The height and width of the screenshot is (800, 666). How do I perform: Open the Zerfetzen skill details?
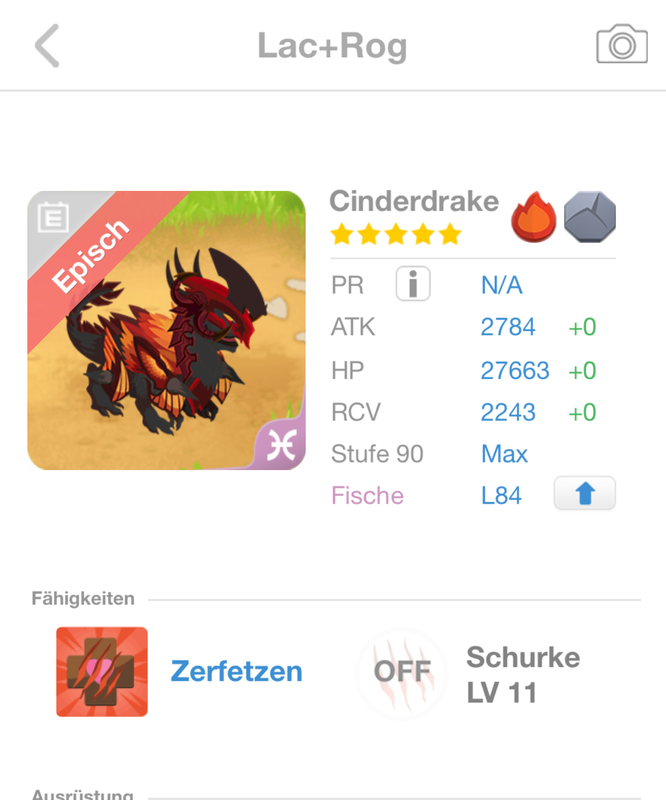tap(102, 671)
